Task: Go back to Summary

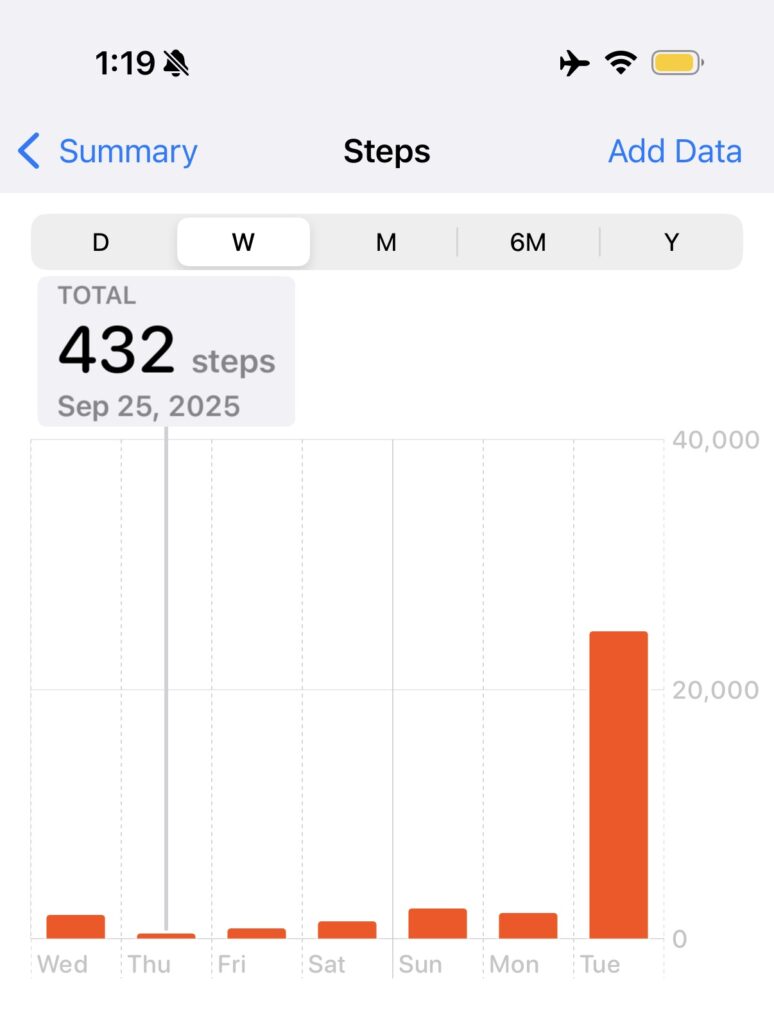Action: [x=108, y=152]
